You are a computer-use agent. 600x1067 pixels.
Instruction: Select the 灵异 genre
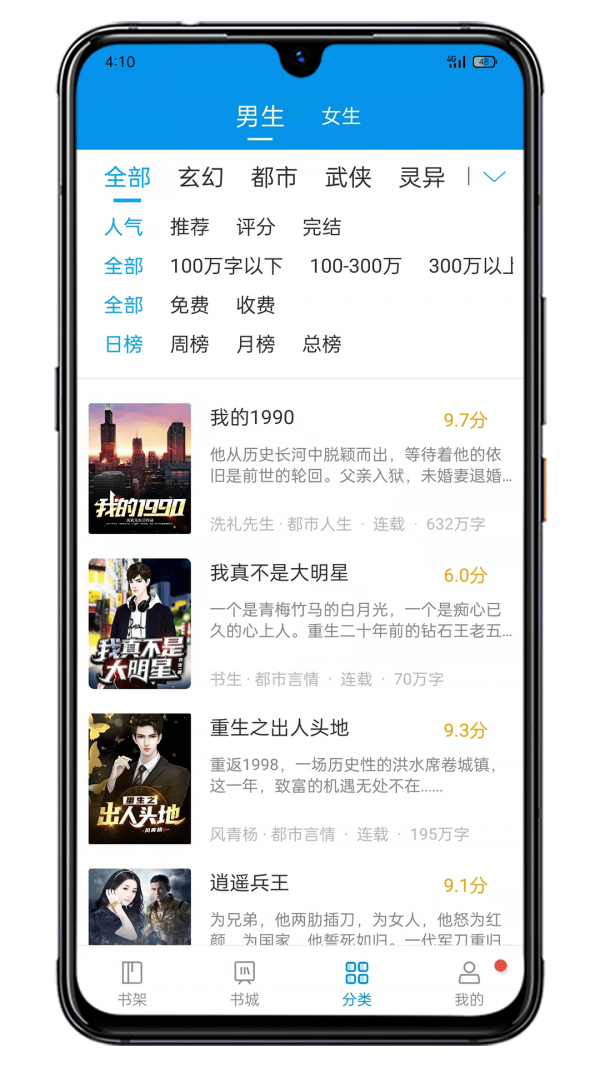coord(421,178)
